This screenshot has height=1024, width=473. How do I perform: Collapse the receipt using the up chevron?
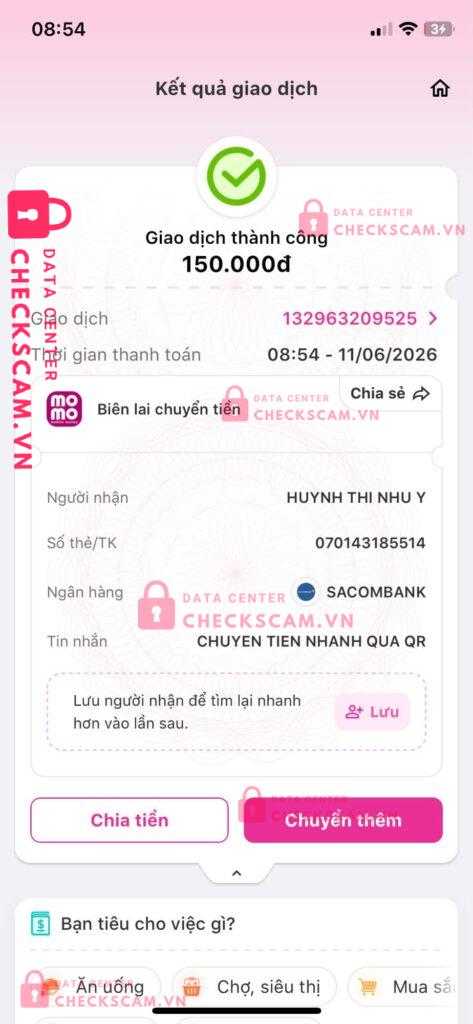point(236,873)
